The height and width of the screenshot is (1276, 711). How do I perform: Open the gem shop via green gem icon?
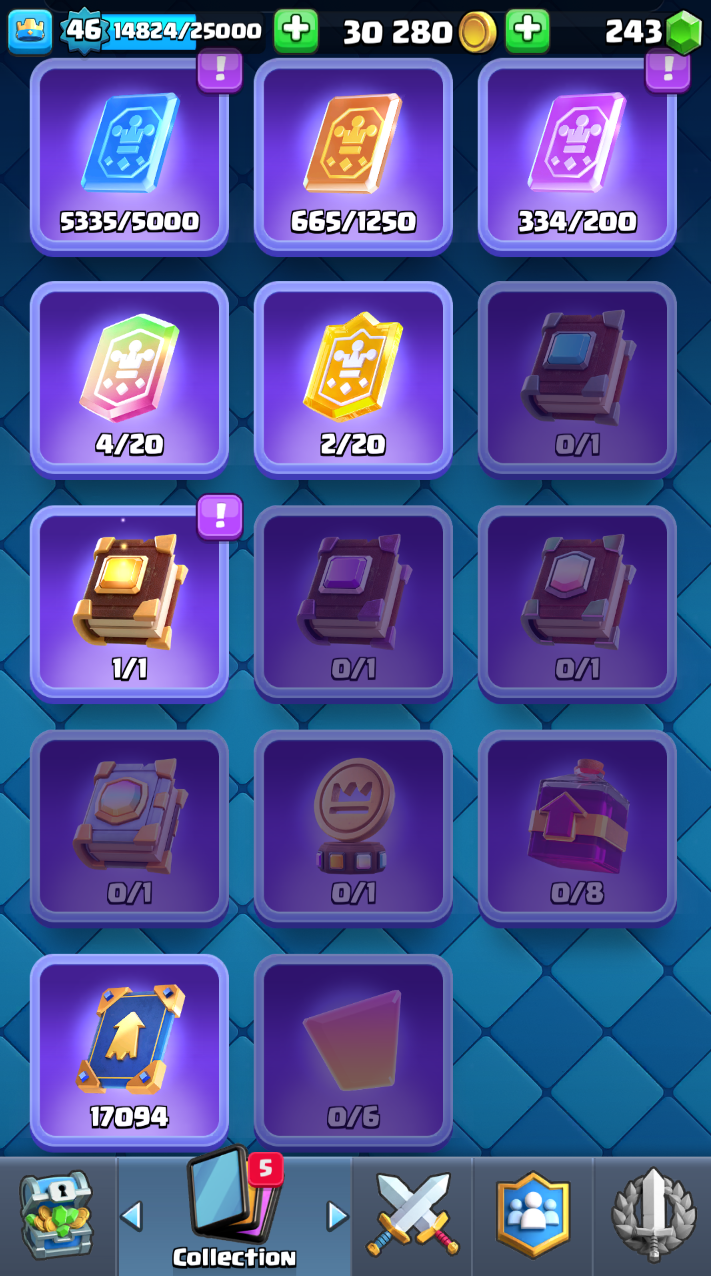coord(684,32)
